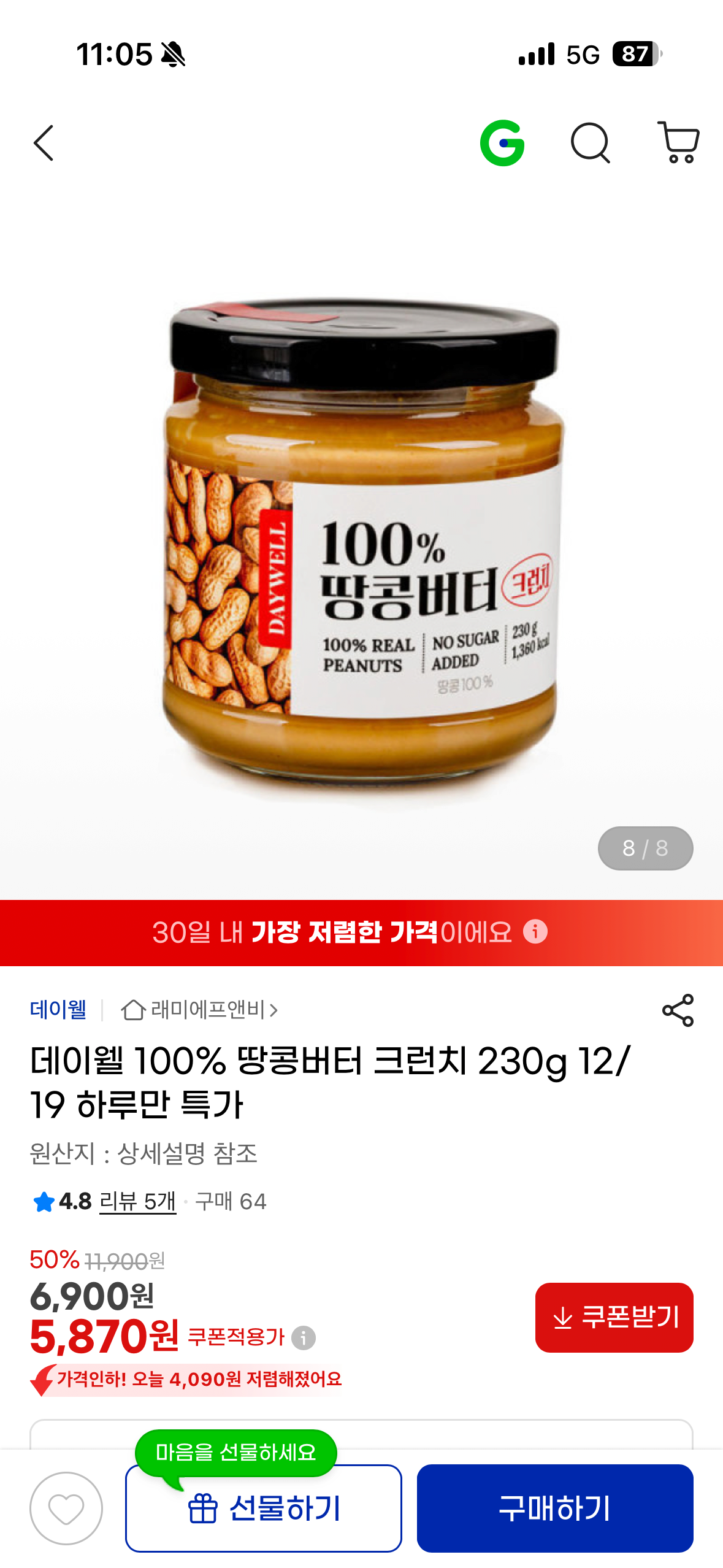This screenshot has width=723, height=1568.
Task: Tap the 8/8 image counter
Action: coord(646,848)
